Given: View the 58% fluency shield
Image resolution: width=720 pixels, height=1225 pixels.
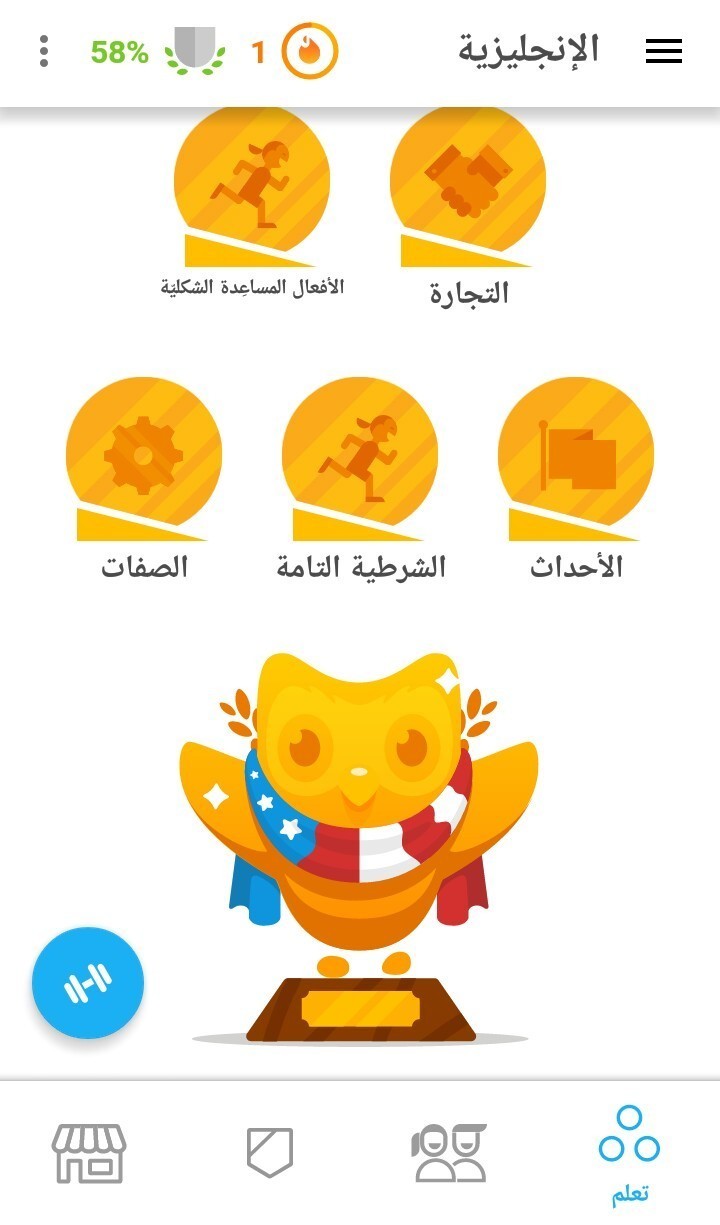Looking at the screenshot, I should 196,51.
